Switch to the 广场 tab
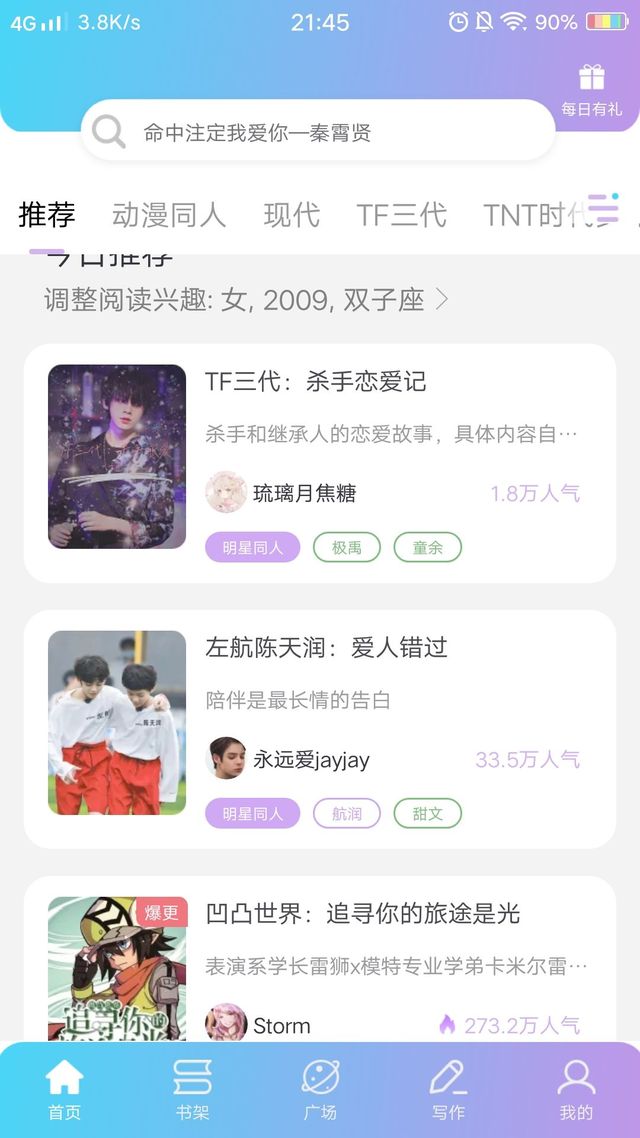This screenshot has width=640, height=1138. (320, 1090)
